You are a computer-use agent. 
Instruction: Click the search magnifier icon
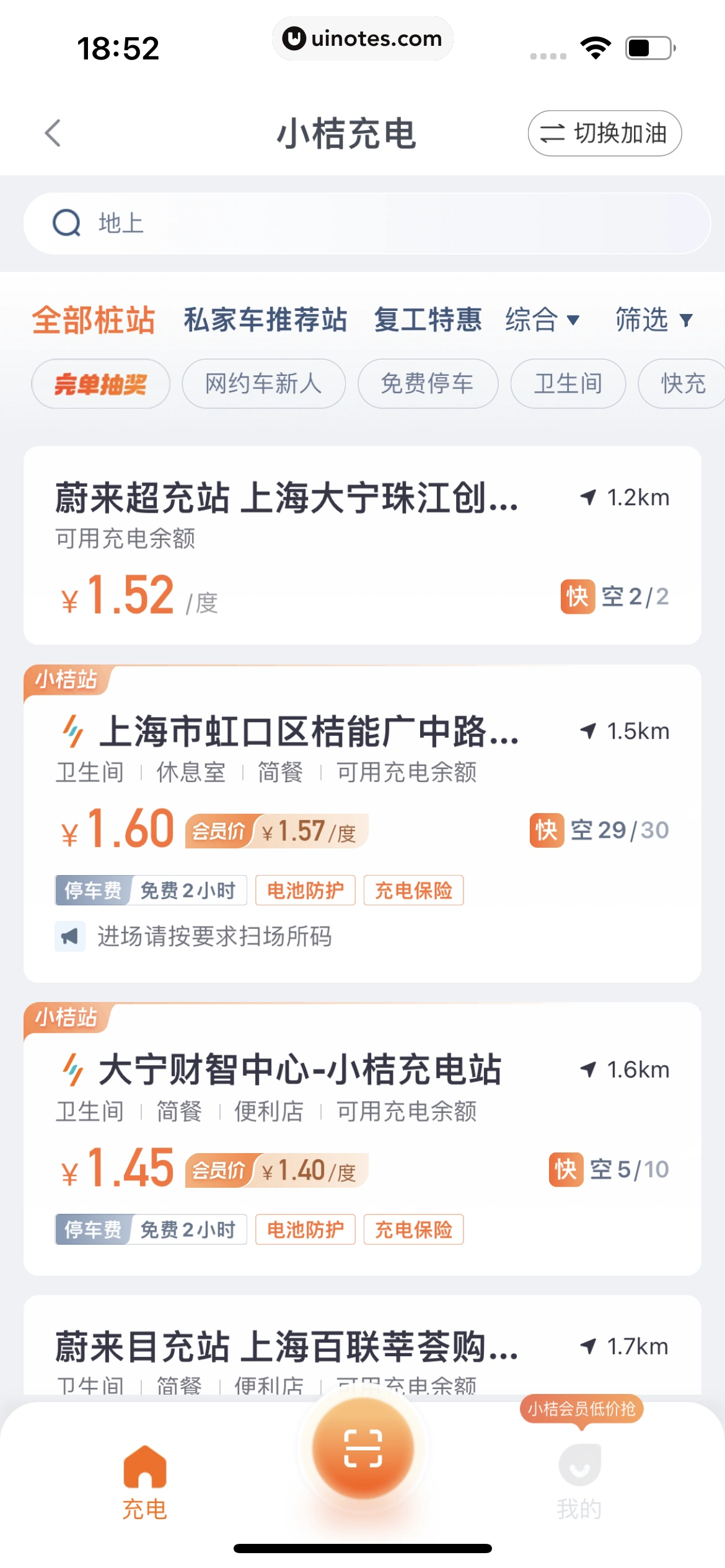point(67,223)
